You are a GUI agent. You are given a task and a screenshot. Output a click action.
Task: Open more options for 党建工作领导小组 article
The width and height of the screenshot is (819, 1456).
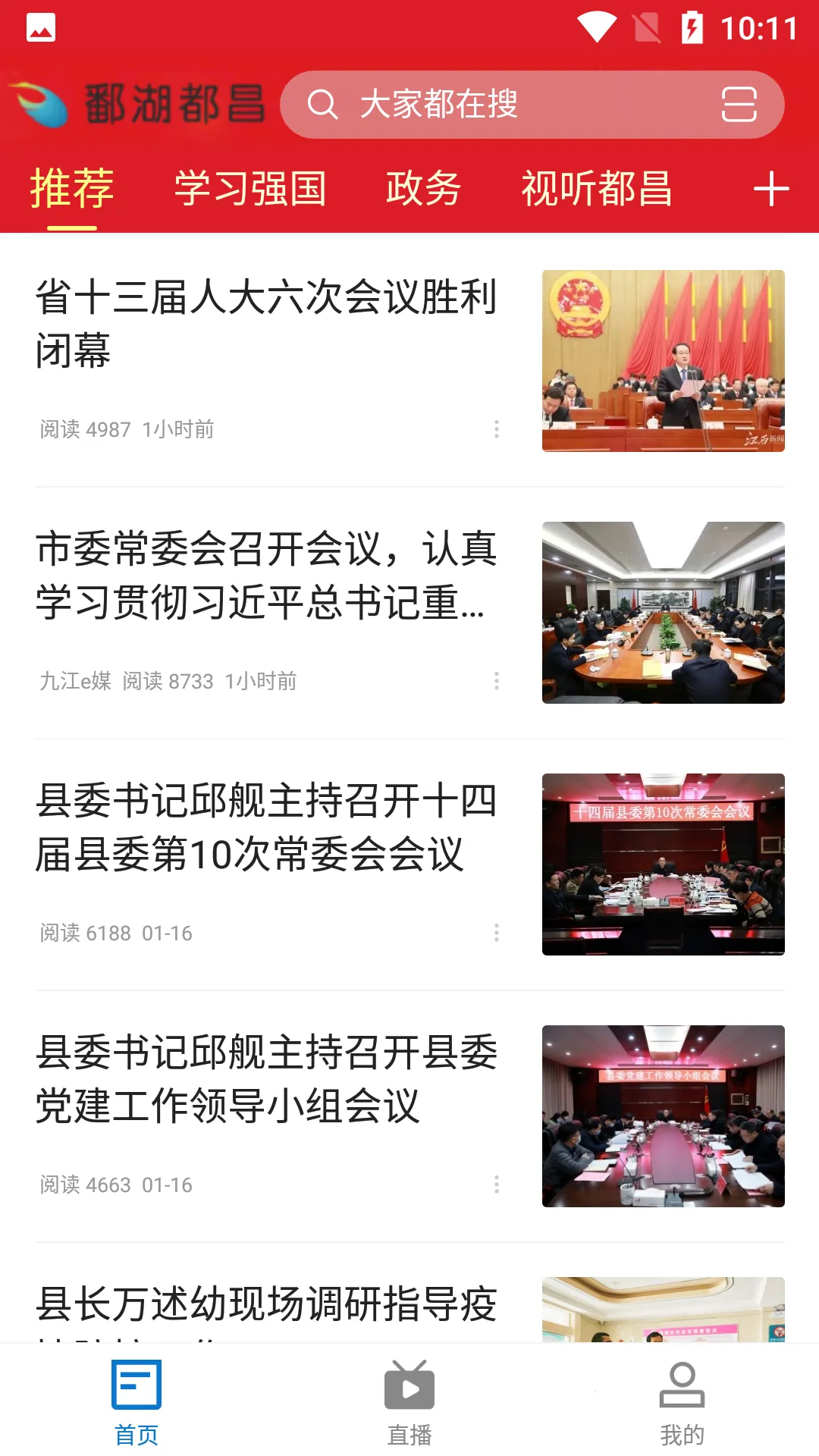[497, 1185]
